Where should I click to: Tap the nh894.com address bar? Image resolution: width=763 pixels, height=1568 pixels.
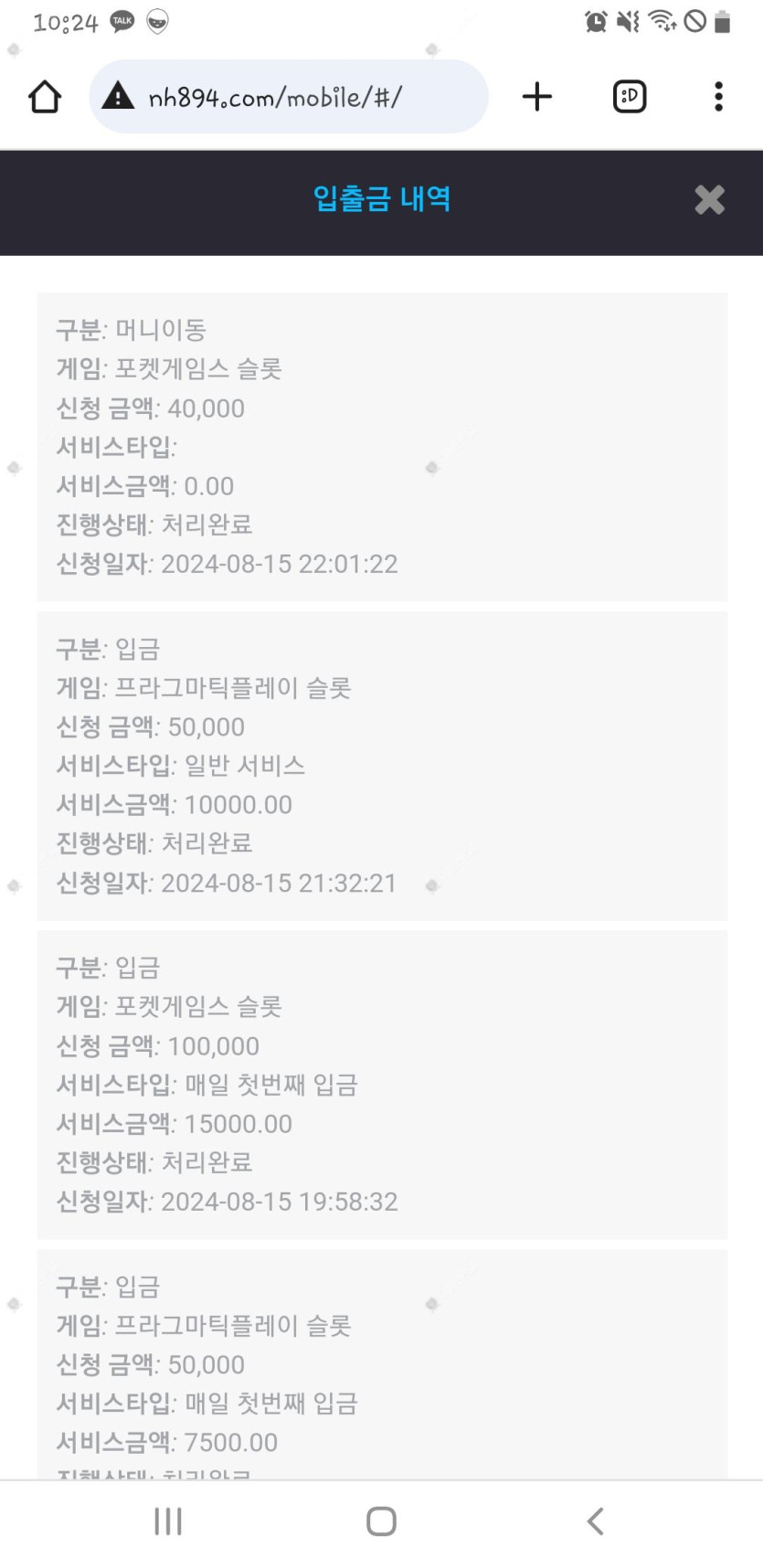click(289, 96)
